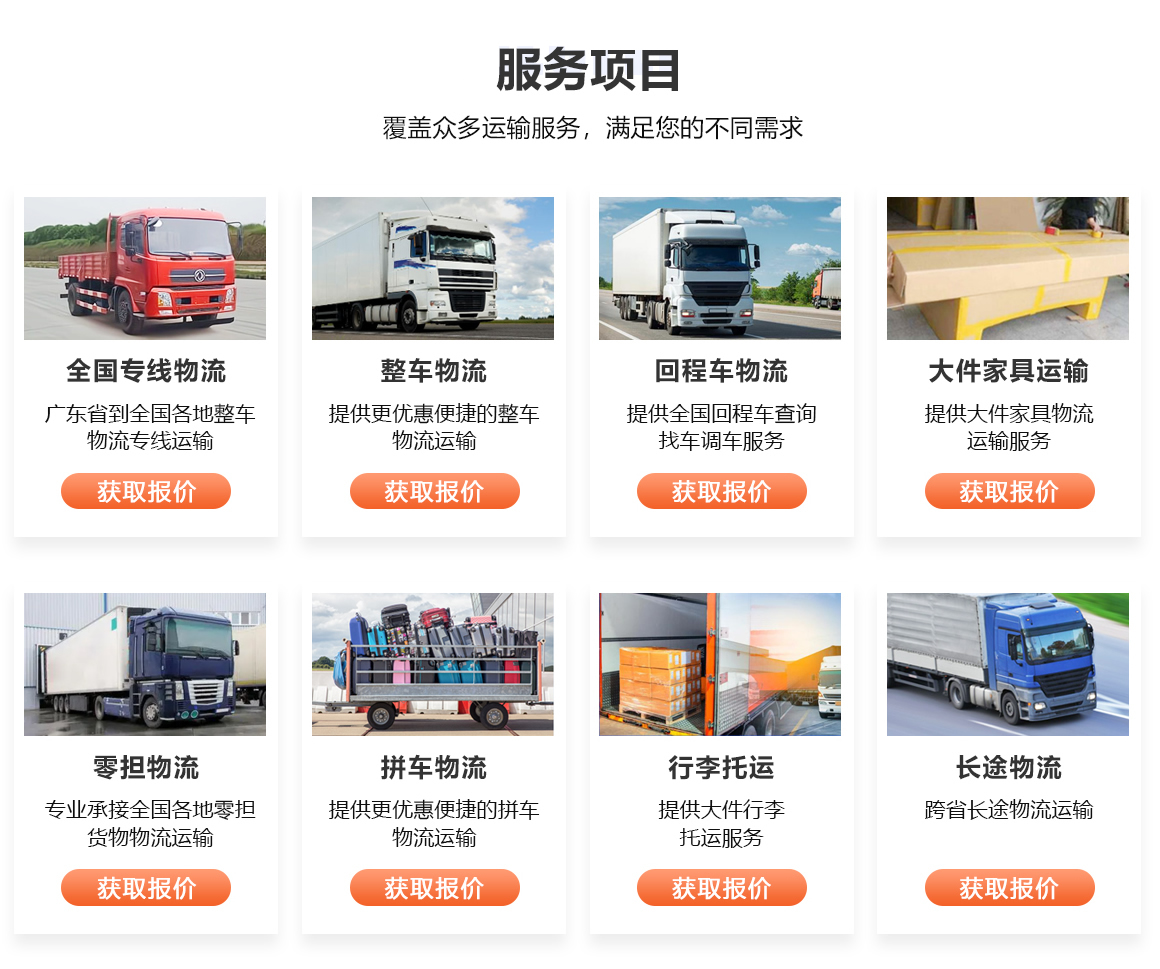
Task: Tap 获取报价 under 整车物流
Action: click(x=434, y=491)
